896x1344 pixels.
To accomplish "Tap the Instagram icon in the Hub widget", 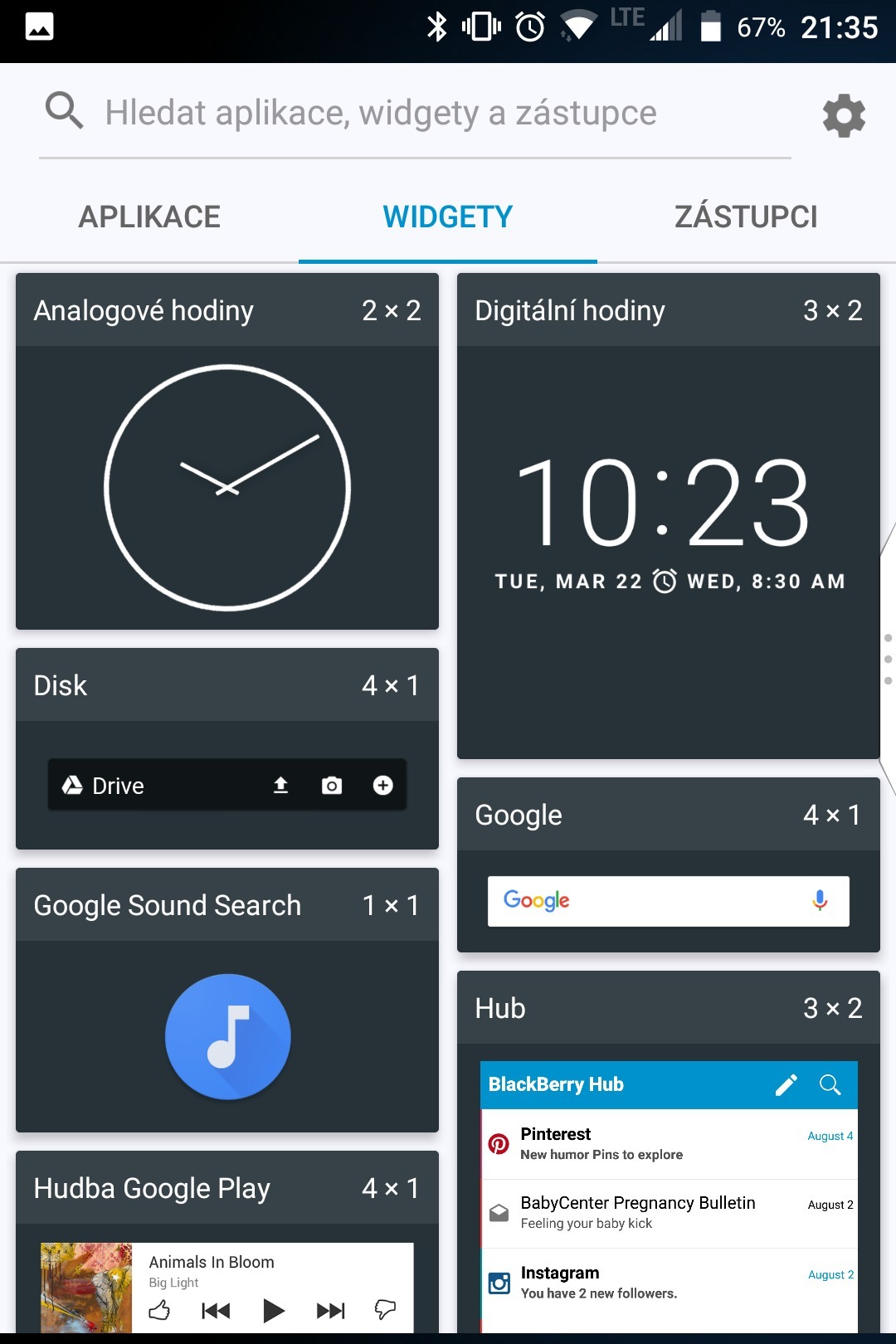I will point(499,1282).
